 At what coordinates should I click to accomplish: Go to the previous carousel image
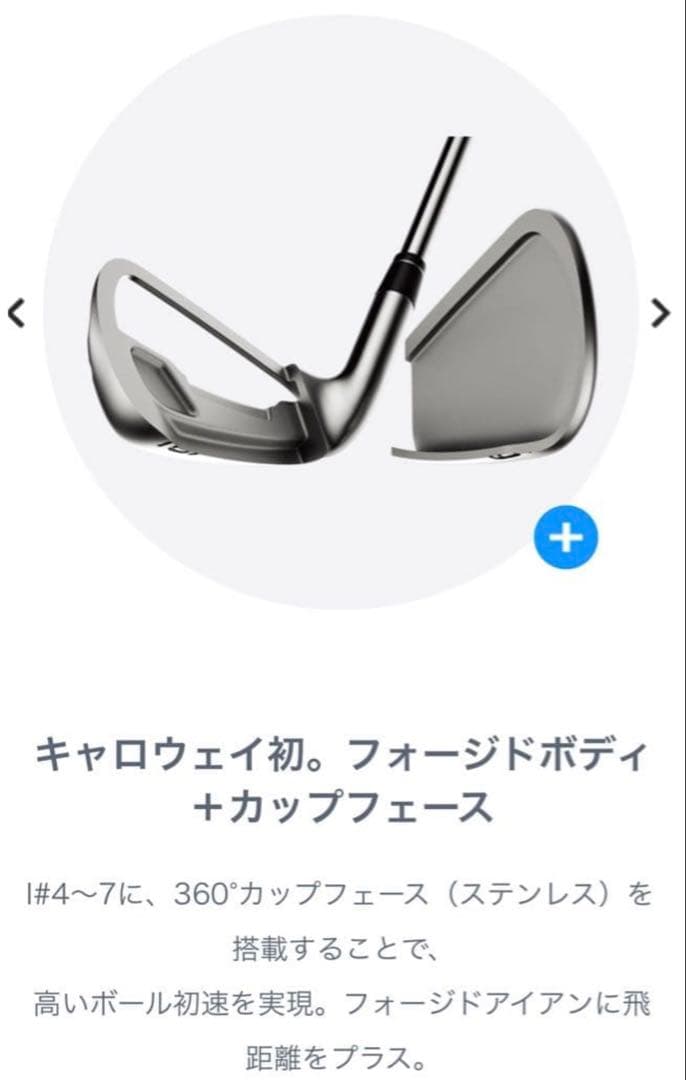17,313
